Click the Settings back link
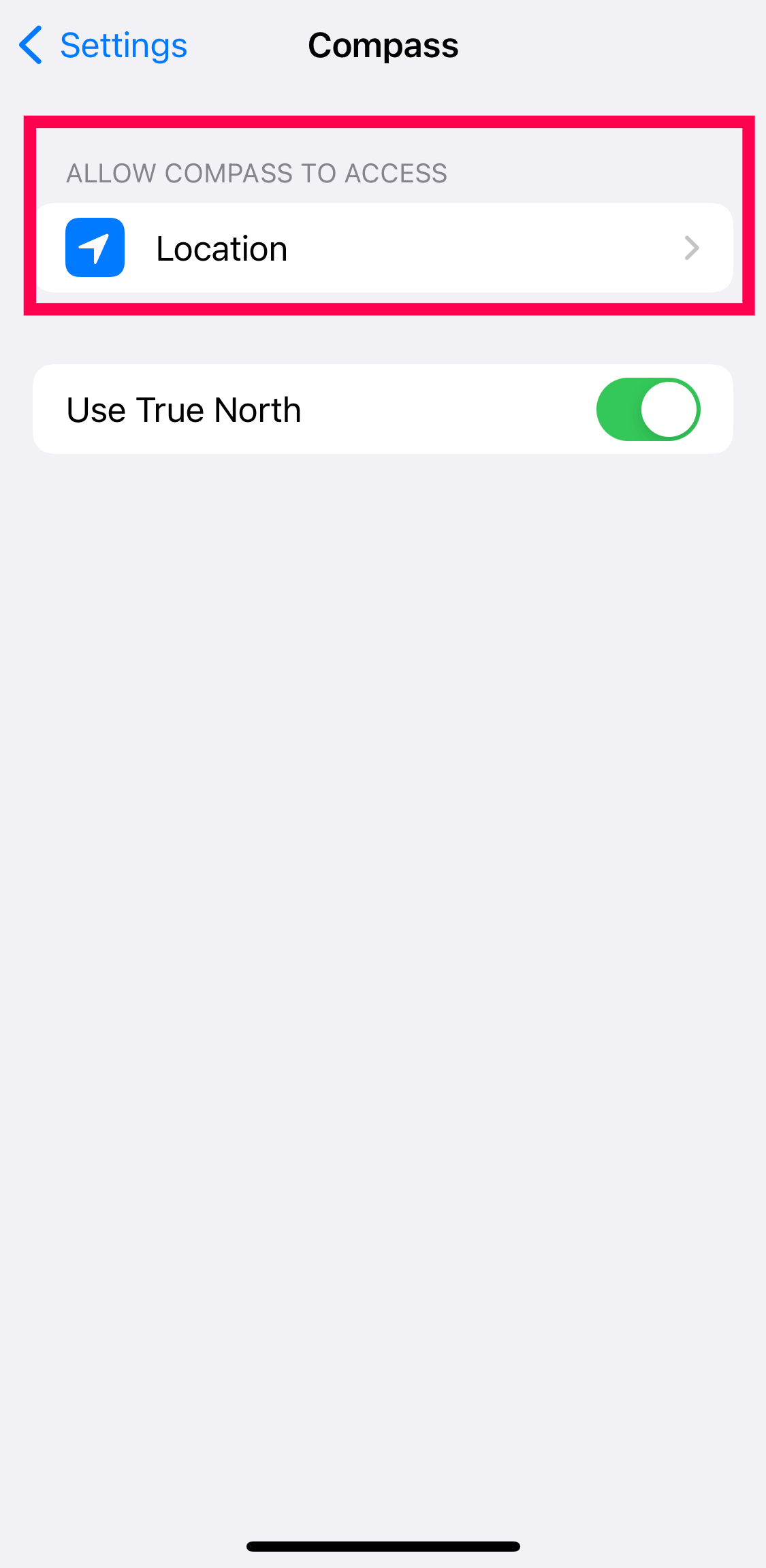The width and height of the screenshot is (766, 1568). (123, 44)
